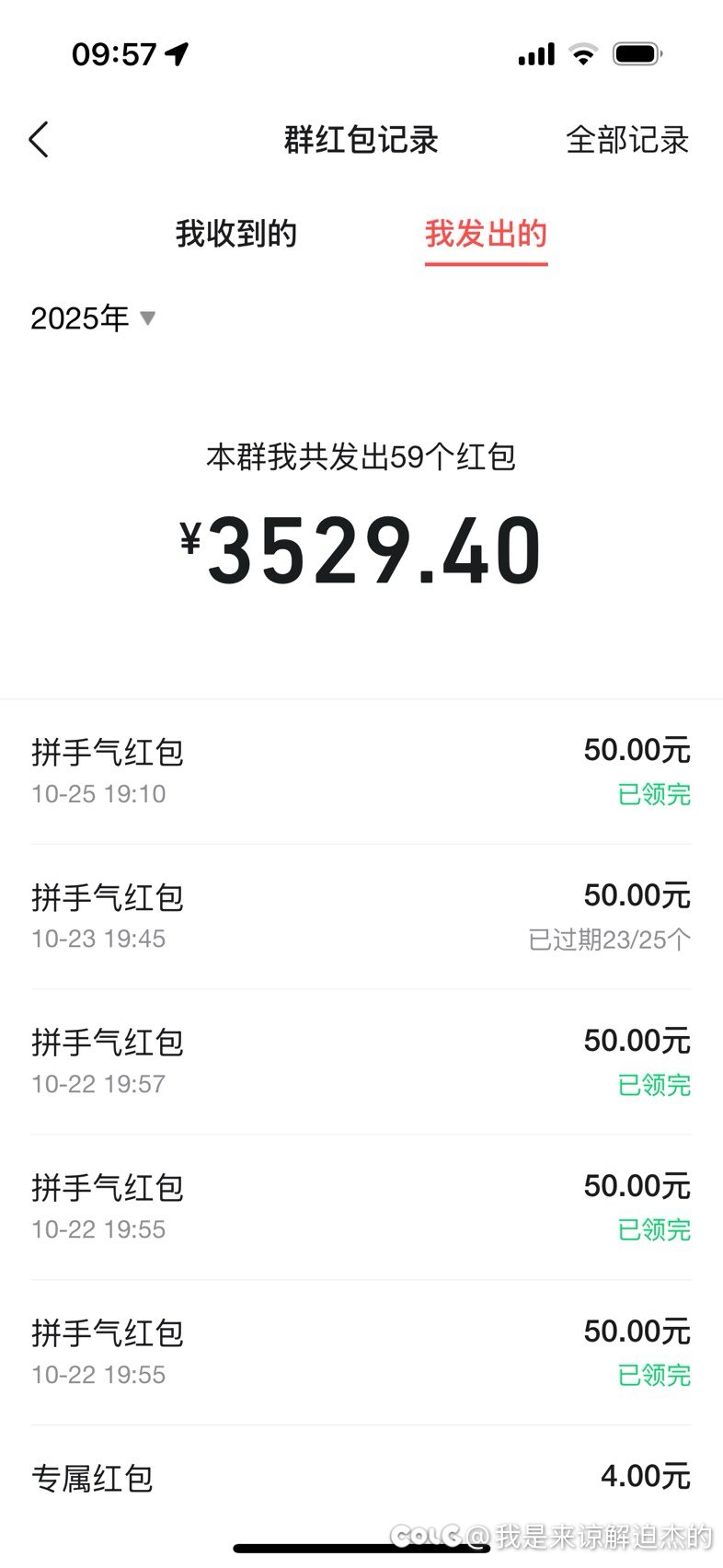Tap the location arrow in status bar
The image size is (723, 1568).
click(x=176, y=53)
